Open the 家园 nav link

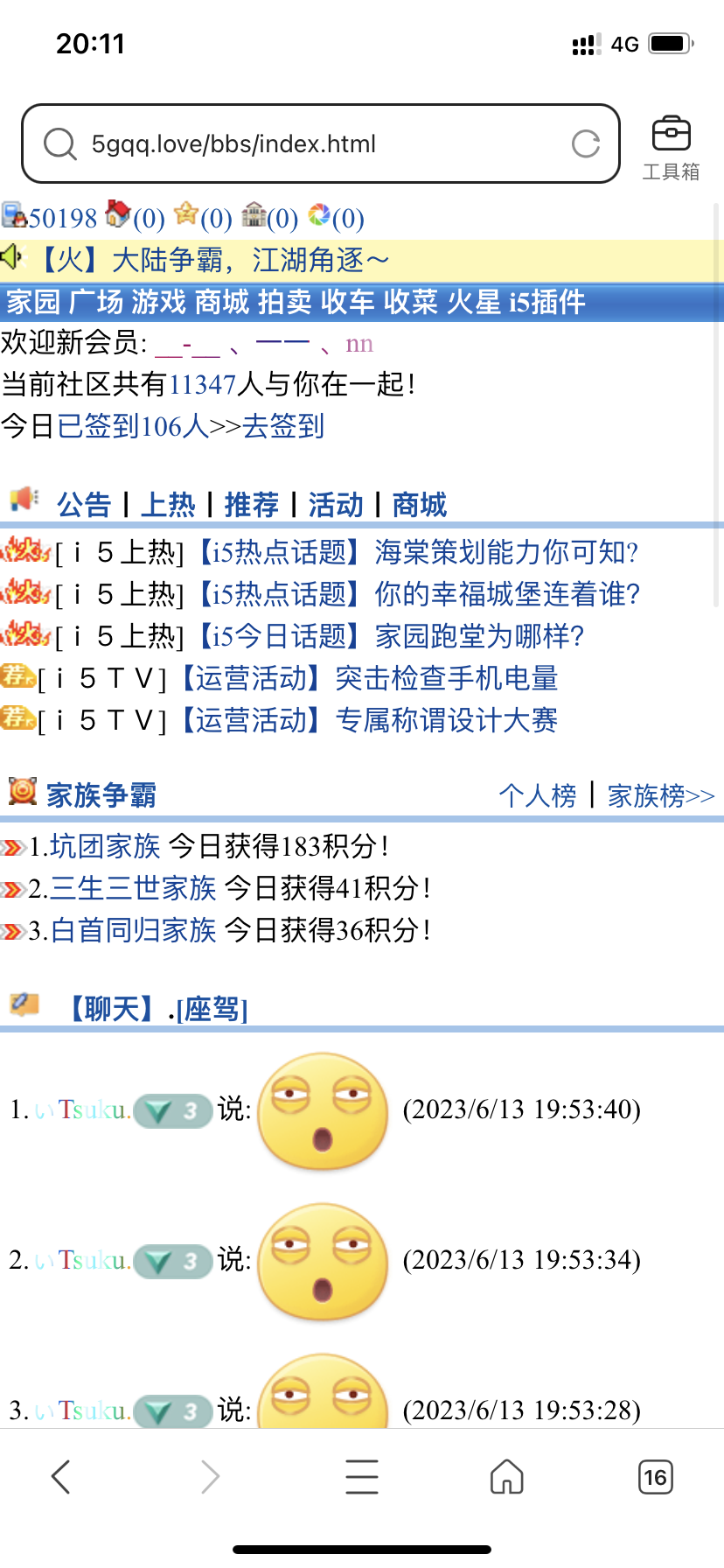click(x=33, y=302)
